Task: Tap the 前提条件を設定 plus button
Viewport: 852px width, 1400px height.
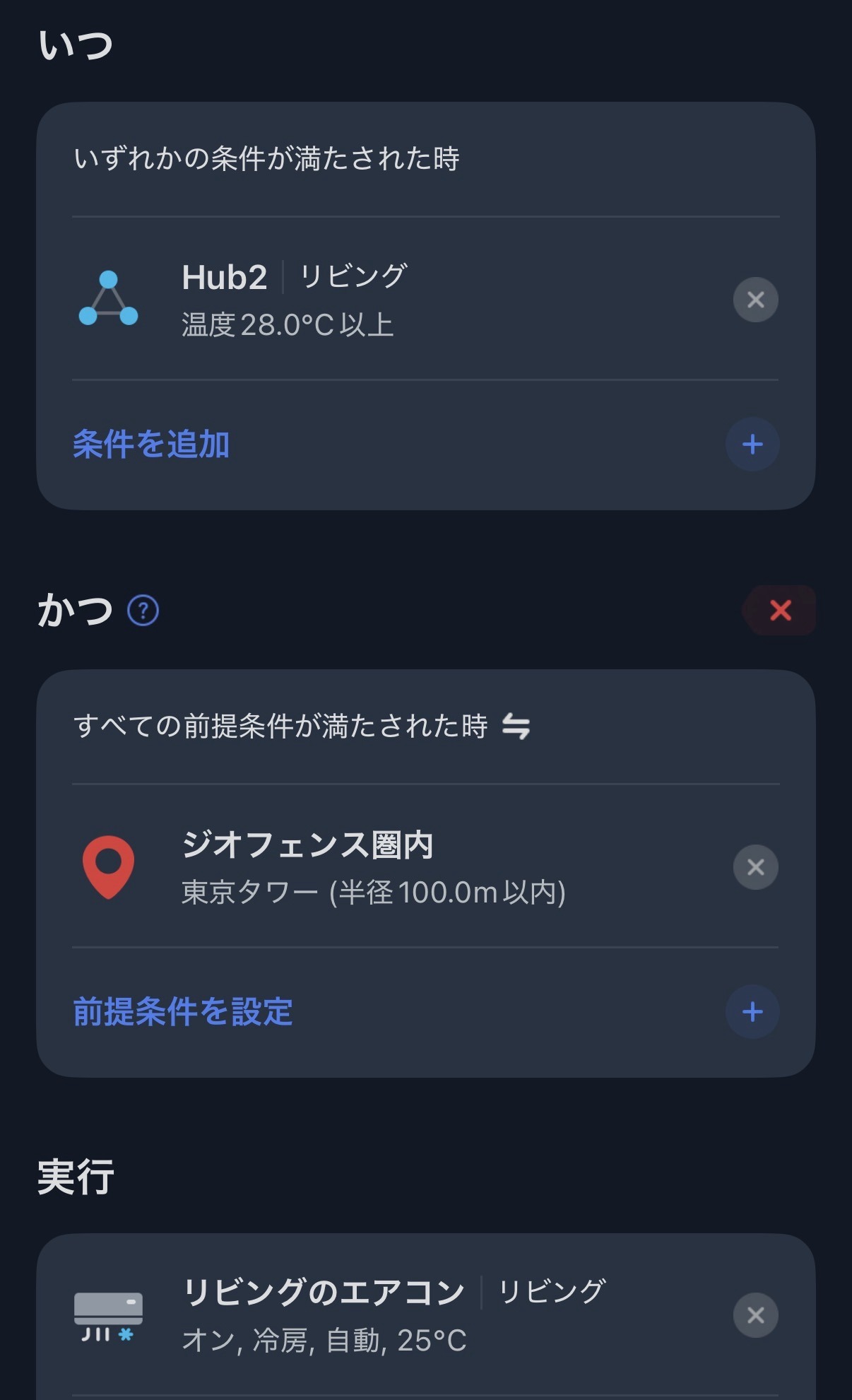Action: tap(752, 1012)
